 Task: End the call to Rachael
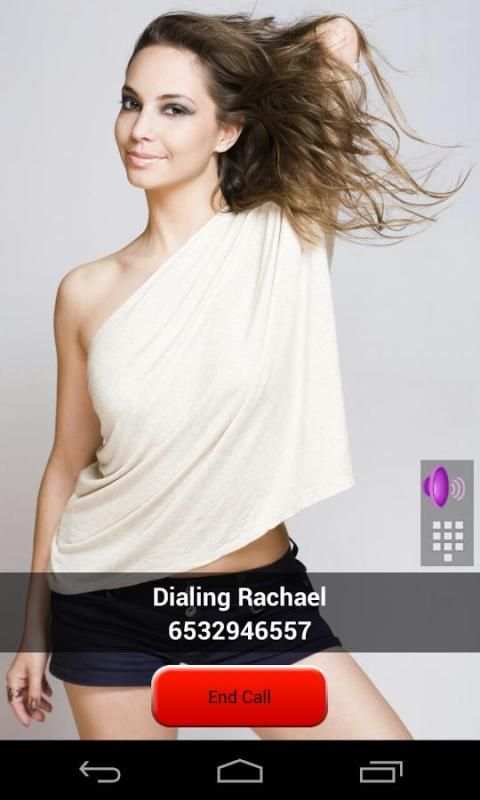239,696
